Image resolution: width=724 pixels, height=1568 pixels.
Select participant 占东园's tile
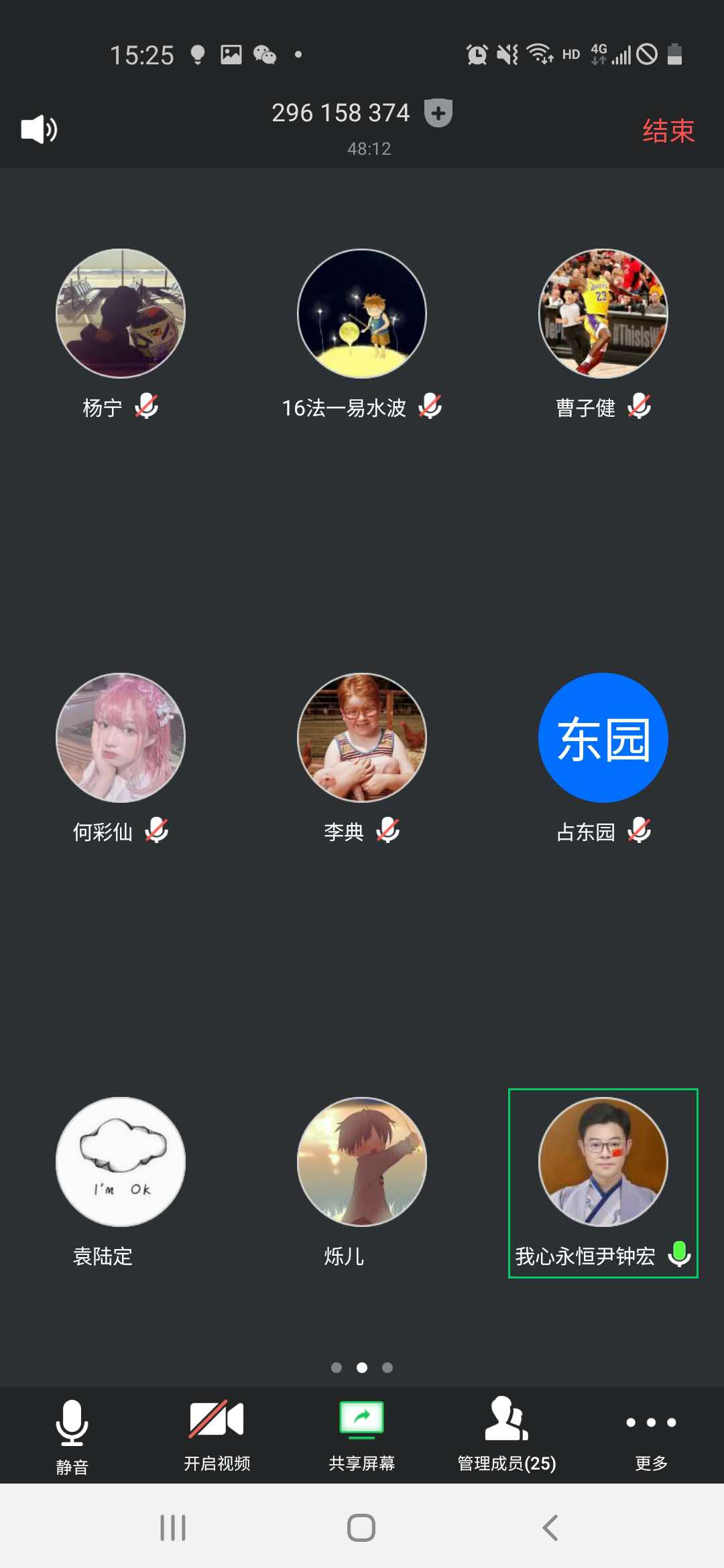coord(603,738)
